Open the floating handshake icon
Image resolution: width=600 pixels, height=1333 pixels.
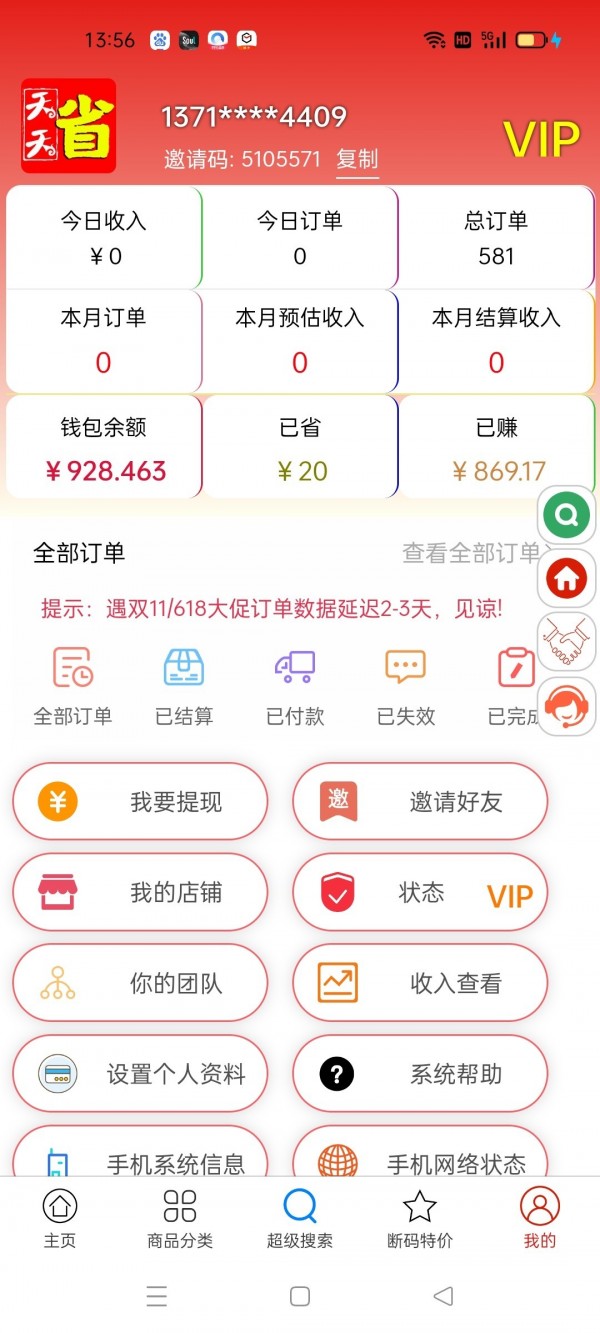pos(567,642)
